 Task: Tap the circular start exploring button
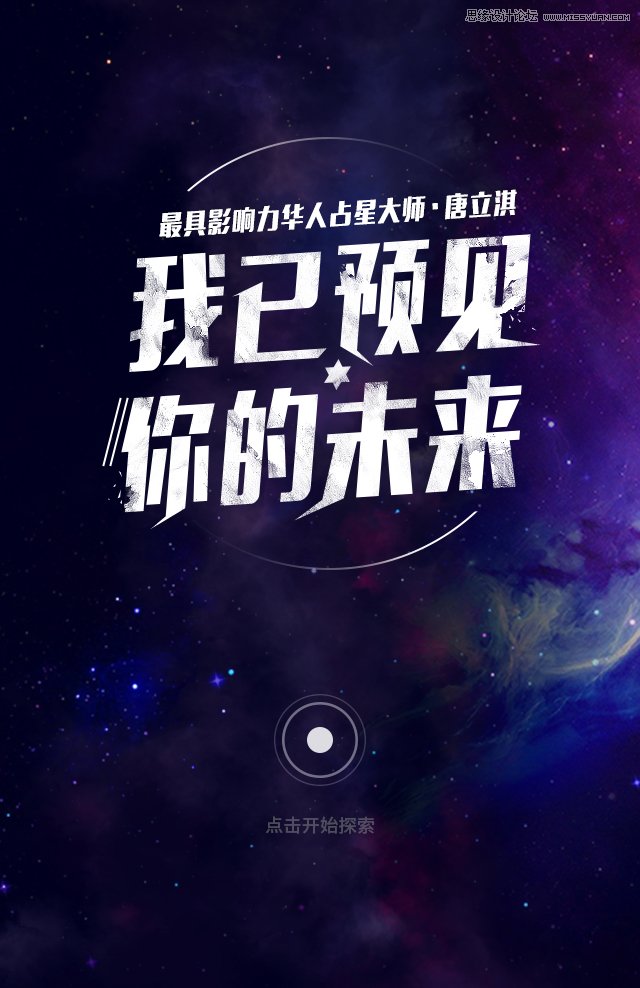click(x=319, y=740)
